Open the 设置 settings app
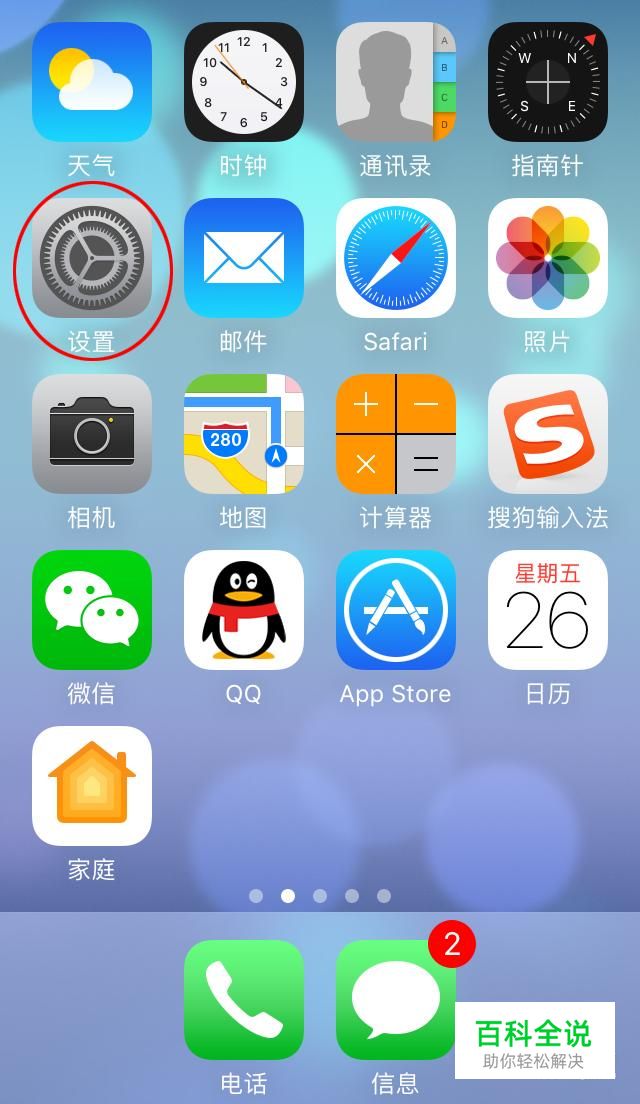640x1104 pixels. pyautogui.click(x=92, y=258)
